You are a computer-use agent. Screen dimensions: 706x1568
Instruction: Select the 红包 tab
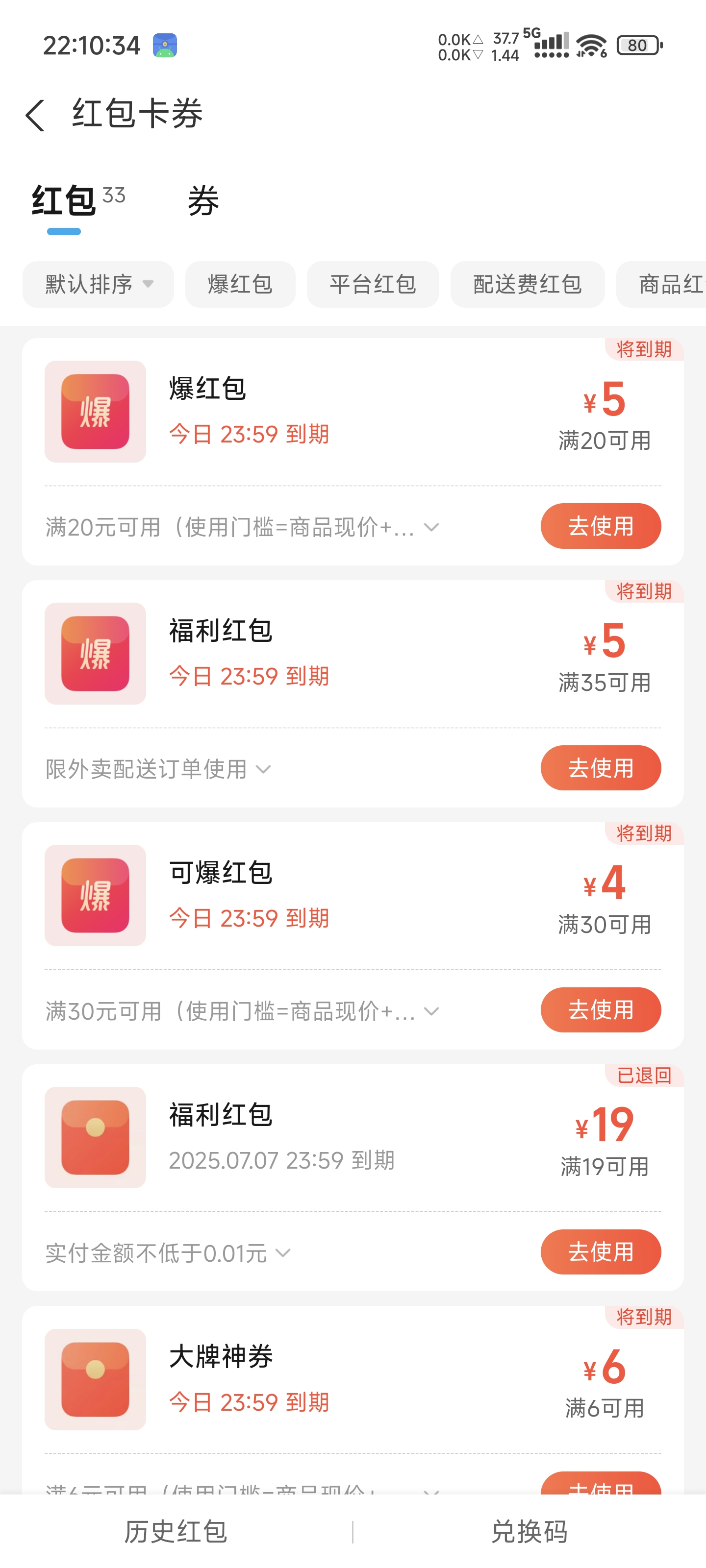[64, 201]
